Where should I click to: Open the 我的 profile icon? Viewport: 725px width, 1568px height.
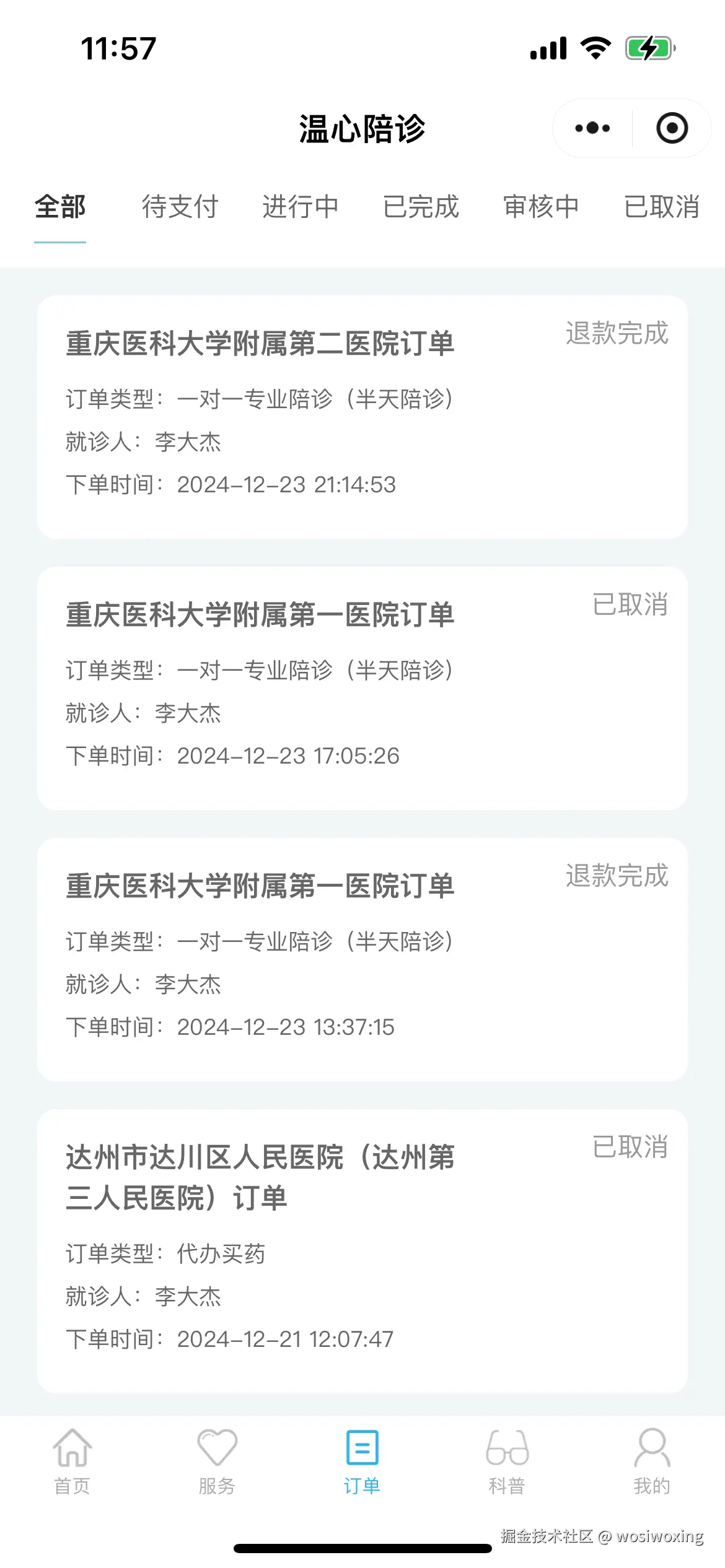[x=652, y=1452]
